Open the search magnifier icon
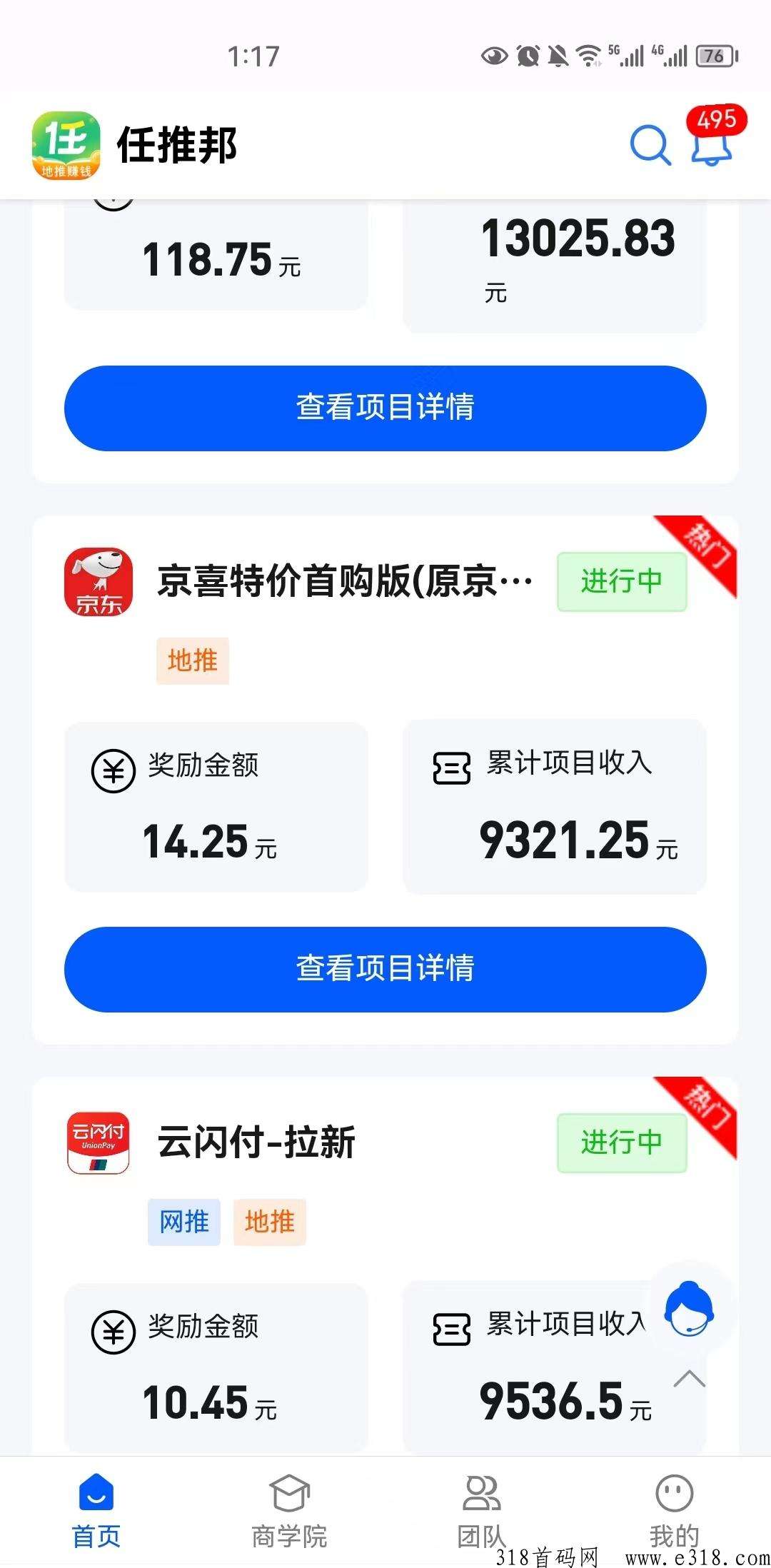The height and width of the screenshot is (1568, 771). pyautogui.click(x=650, y=145)
